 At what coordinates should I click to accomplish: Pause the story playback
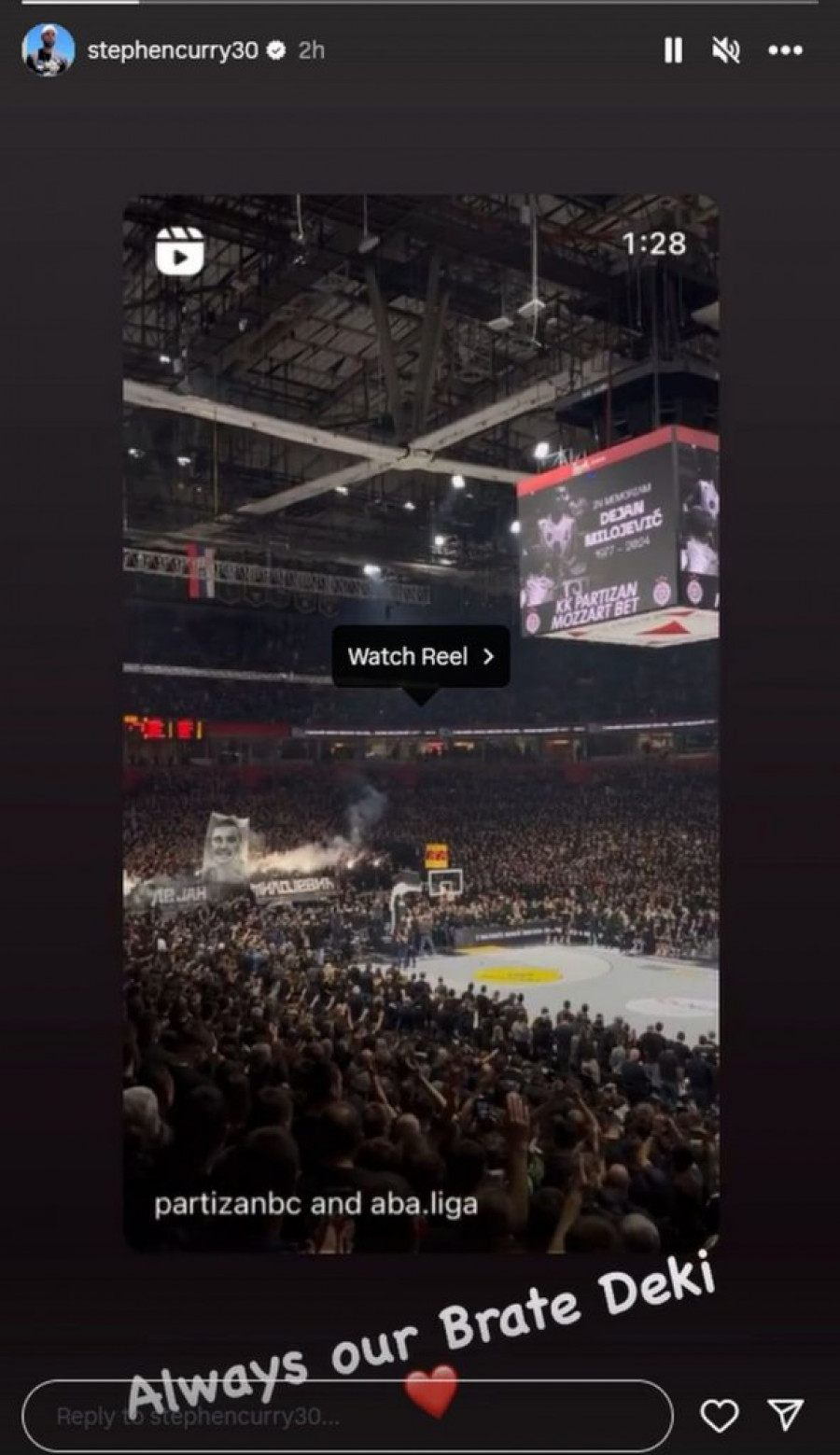click(x=673, y=50)
